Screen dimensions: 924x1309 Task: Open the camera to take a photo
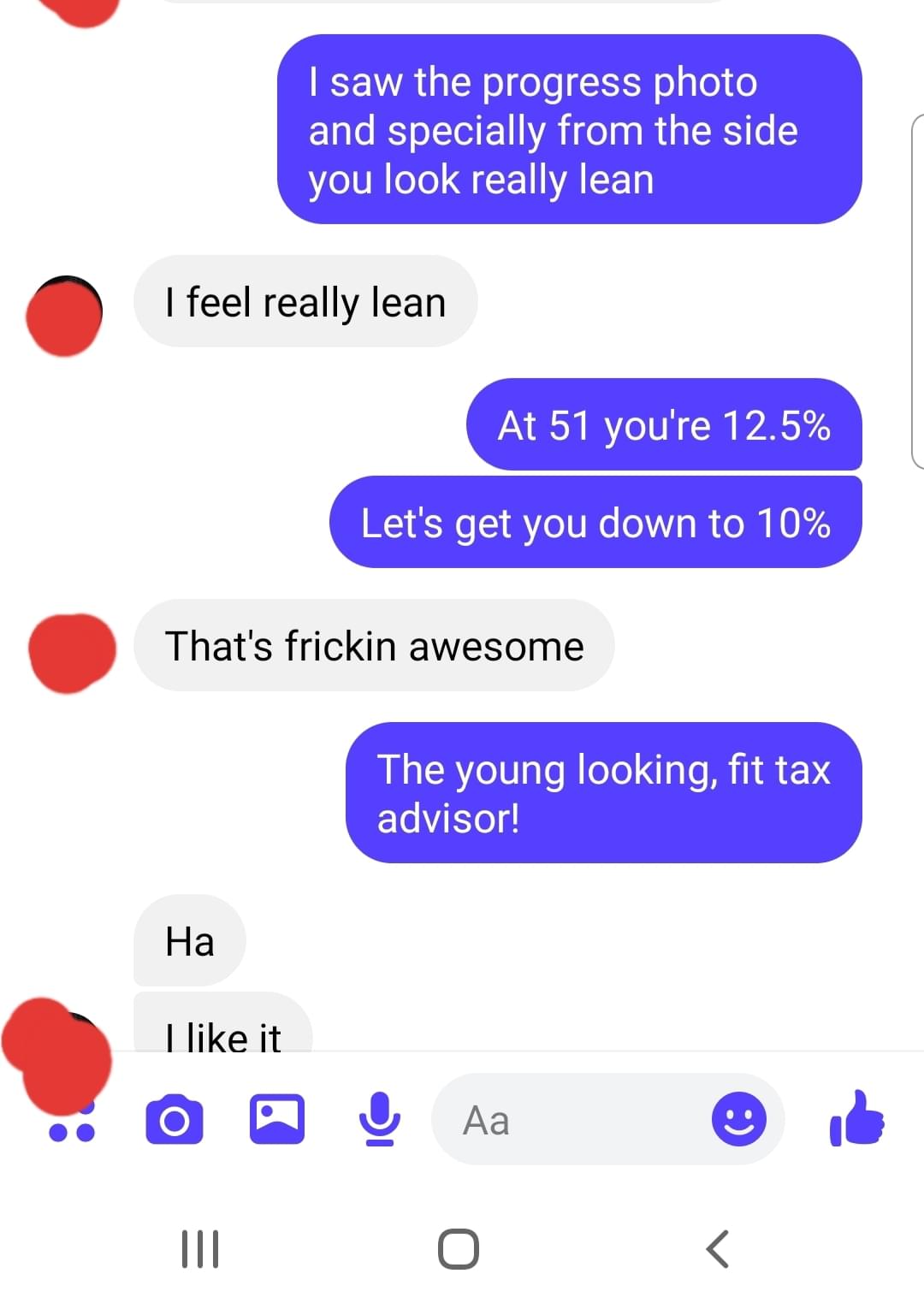pos(175,1119)
